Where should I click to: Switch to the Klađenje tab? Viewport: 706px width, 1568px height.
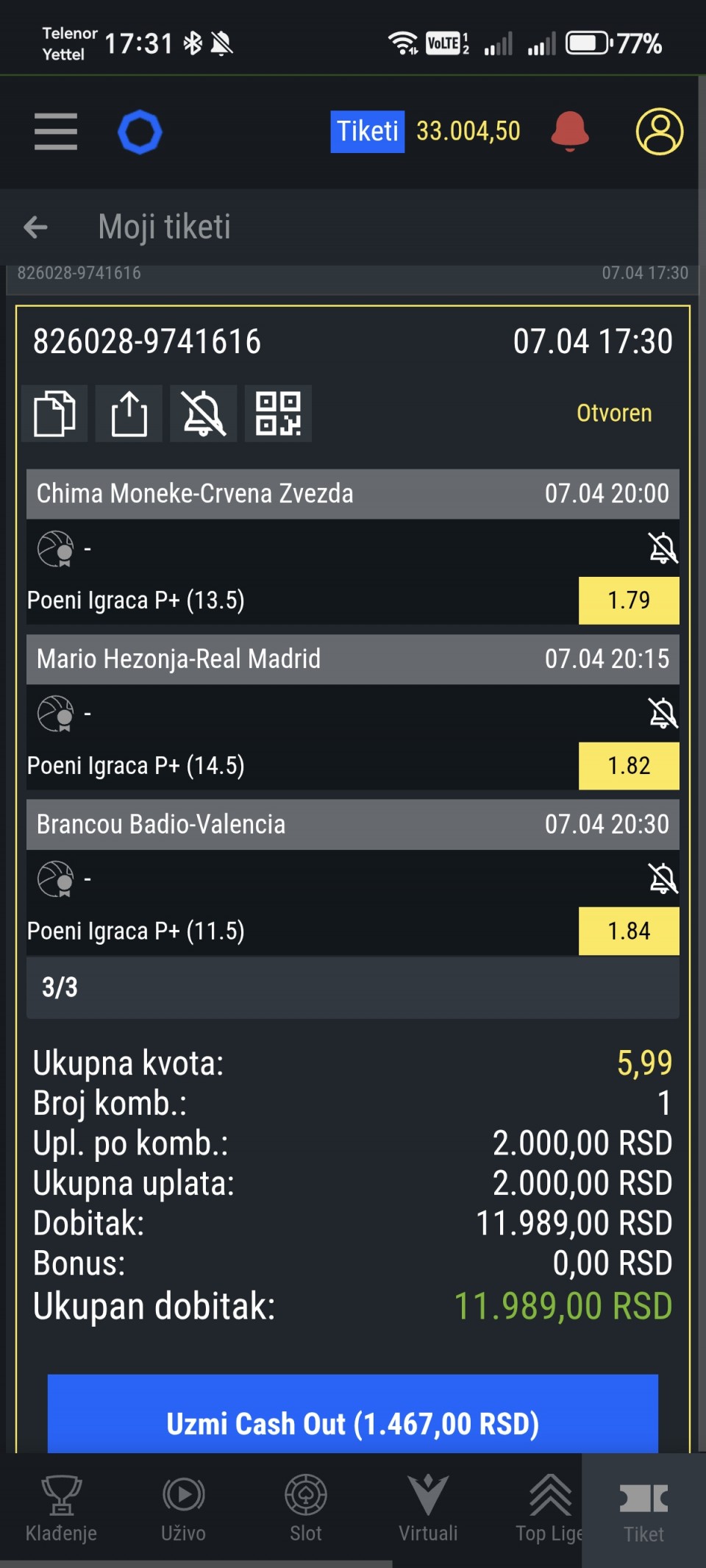point(61,1508)
